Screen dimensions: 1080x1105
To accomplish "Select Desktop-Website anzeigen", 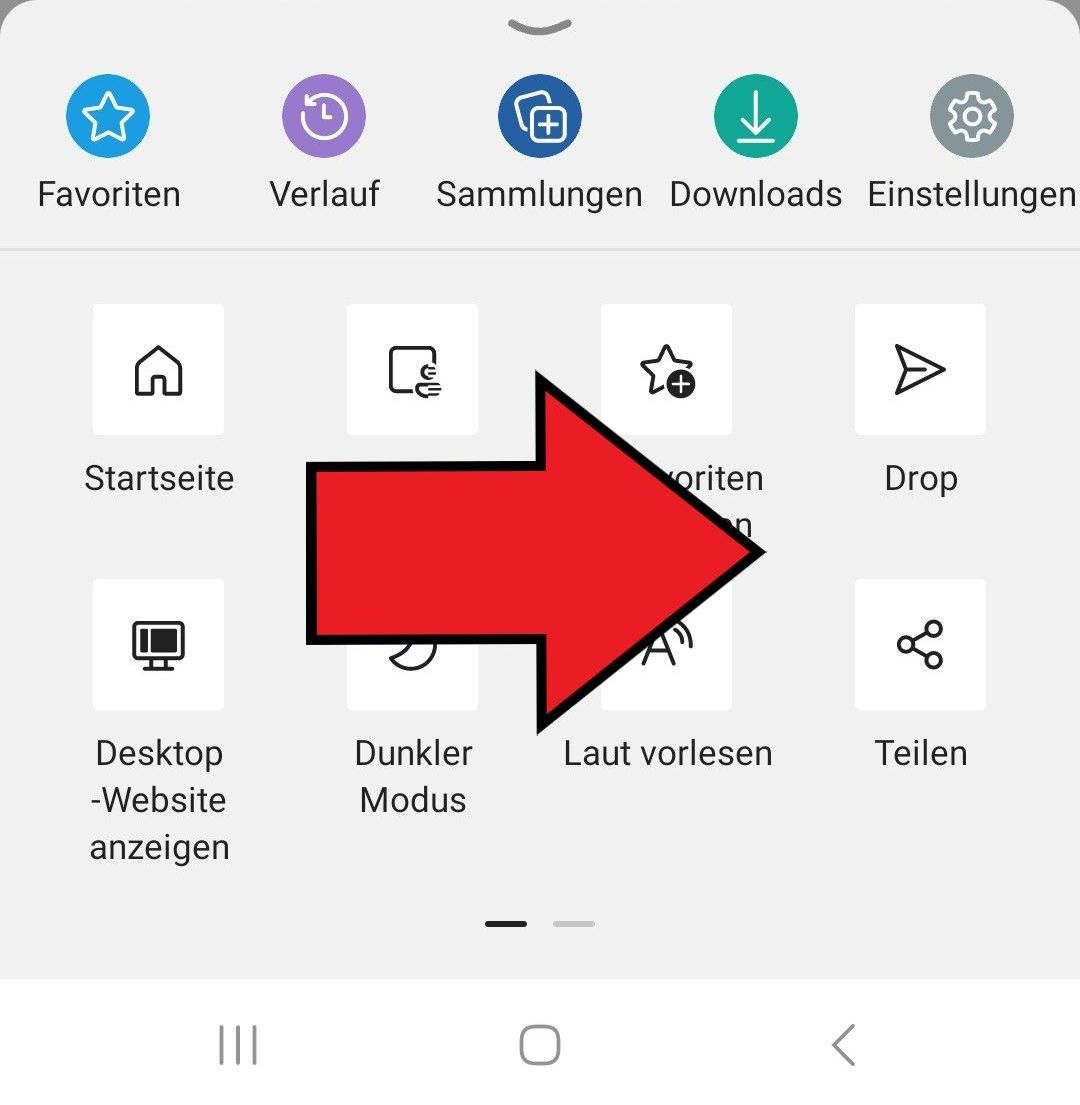I will point(158,645).
